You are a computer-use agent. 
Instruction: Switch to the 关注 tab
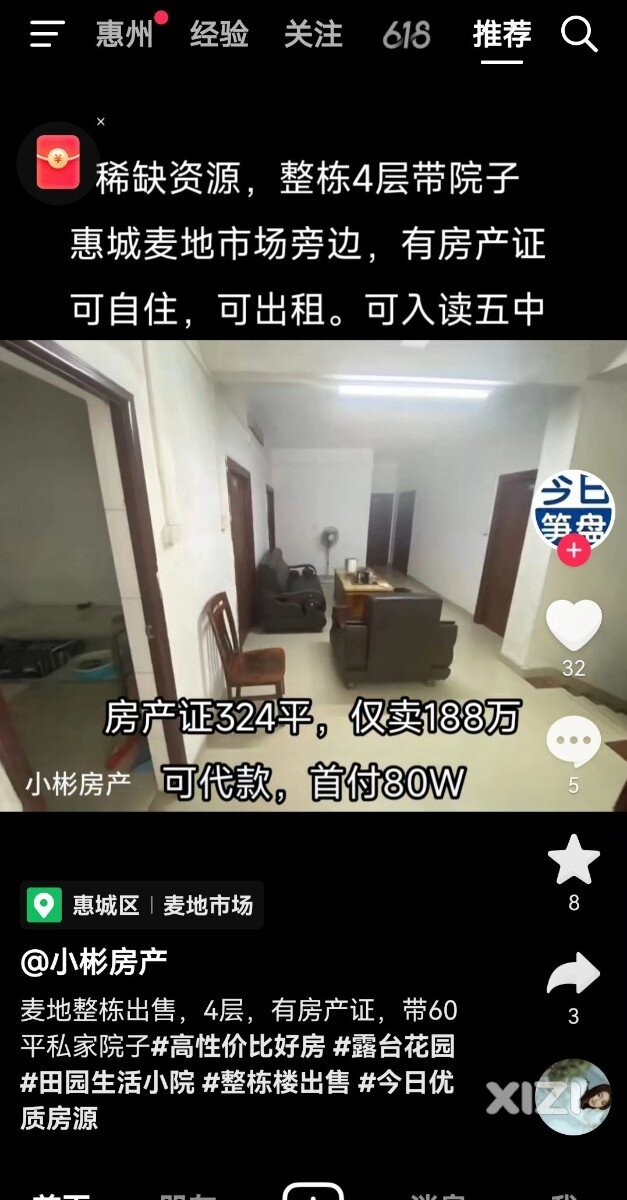click(x=313, y=35)
